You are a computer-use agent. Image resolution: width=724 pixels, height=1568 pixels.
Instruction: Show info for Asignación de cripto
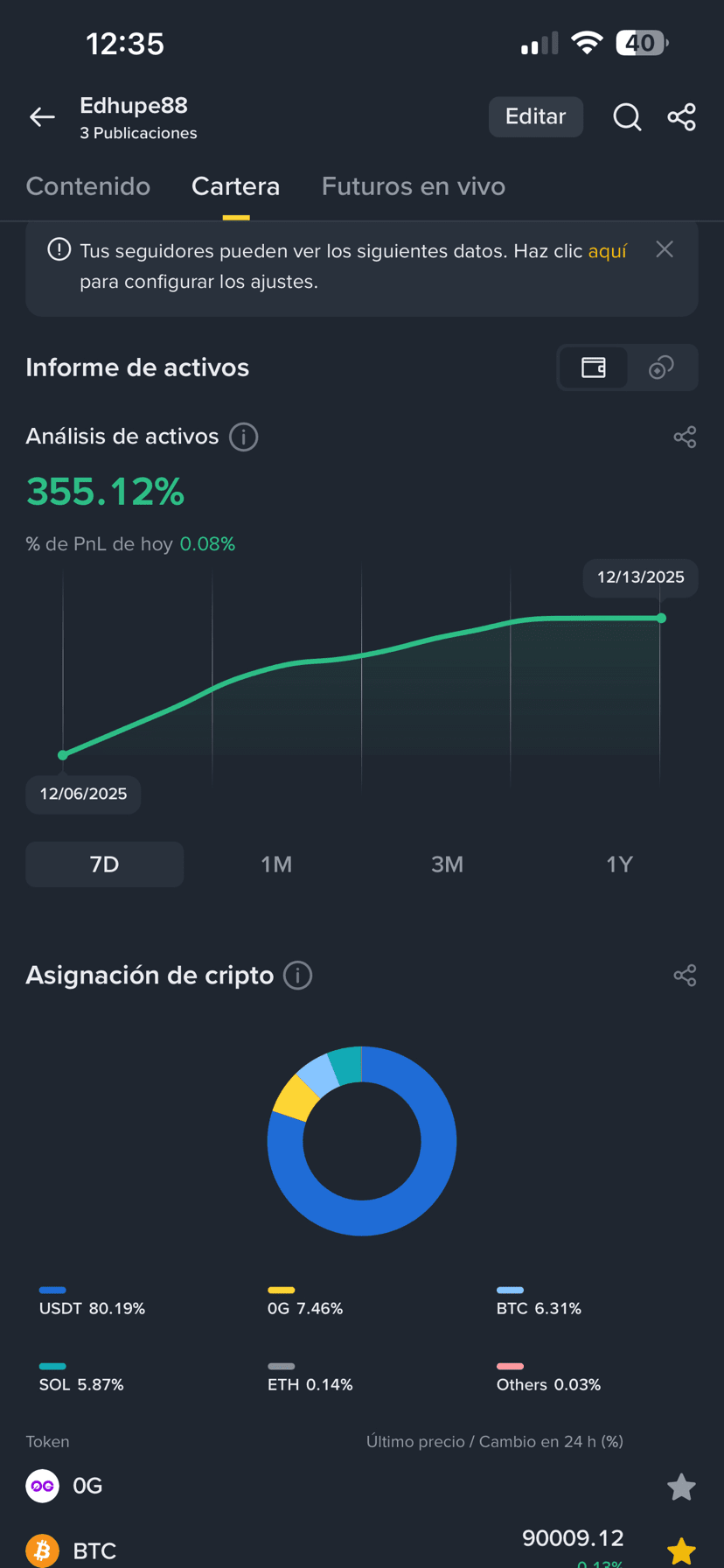click(x=298, y=976)
